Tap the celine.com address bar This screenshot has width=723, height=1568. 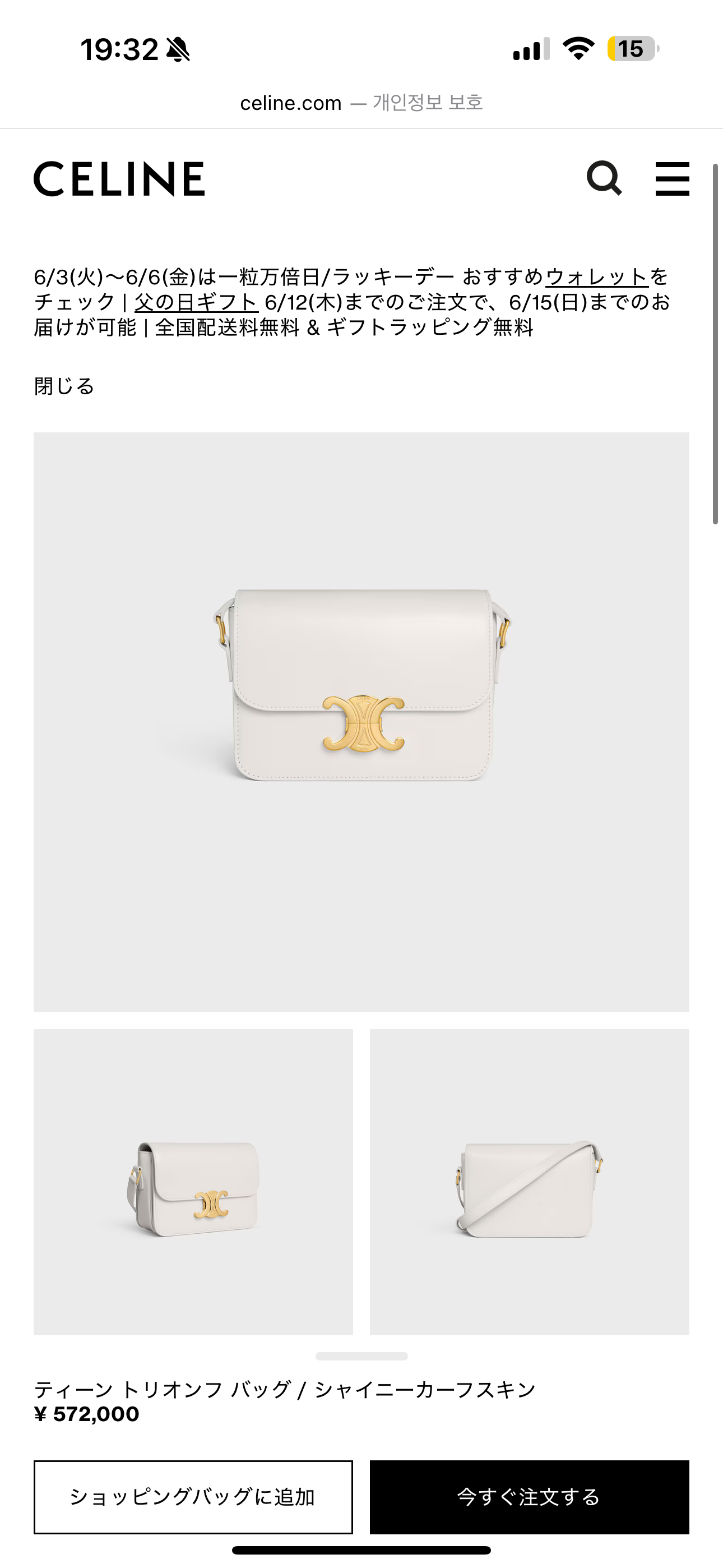tap(361, 103)
